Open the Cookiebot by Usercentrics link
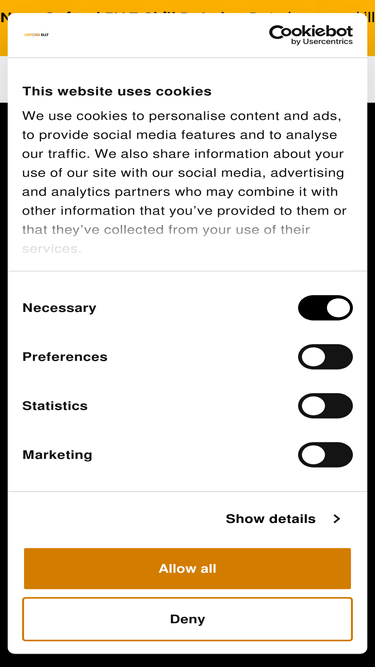 [x=311, y=35]
